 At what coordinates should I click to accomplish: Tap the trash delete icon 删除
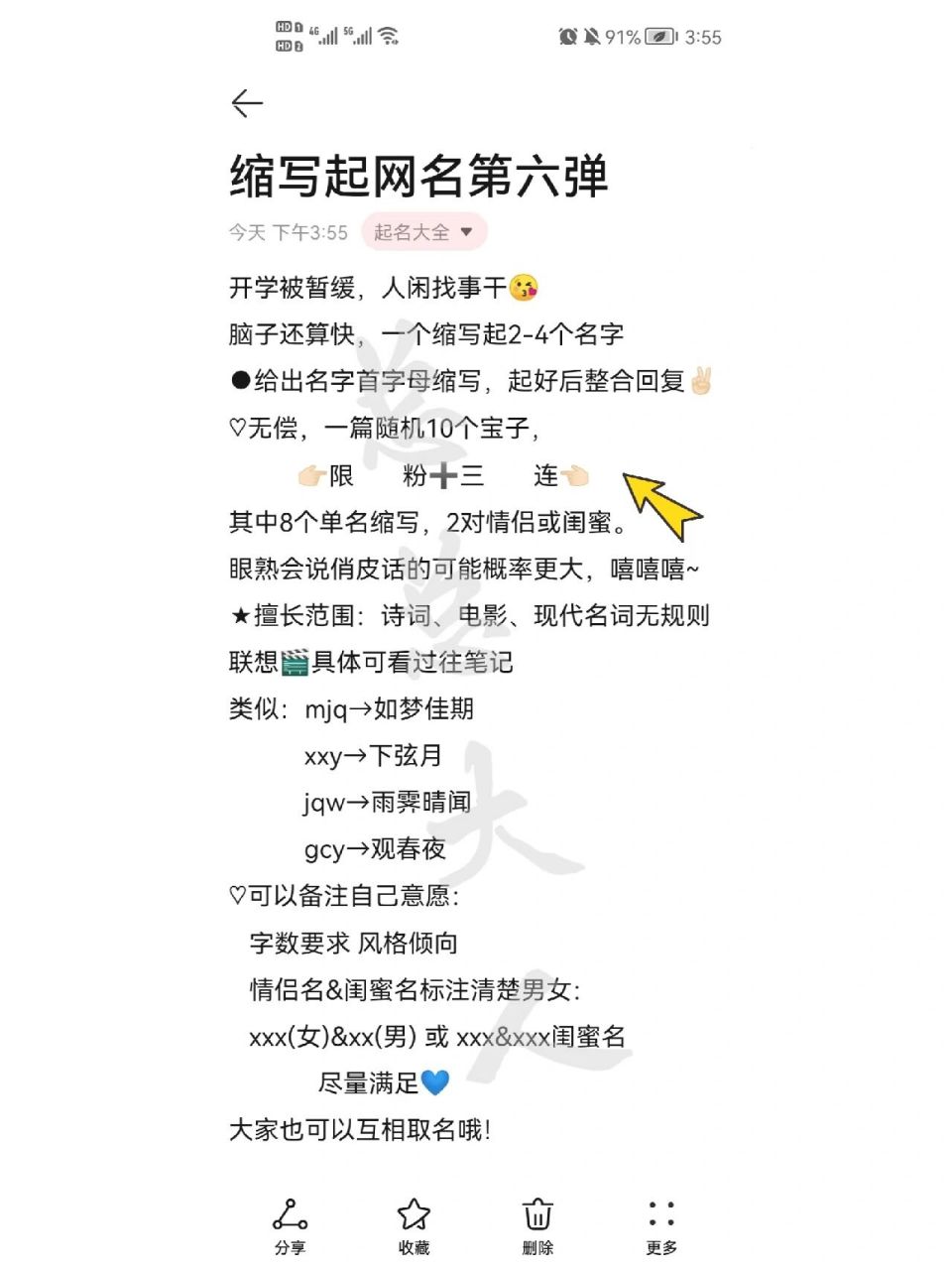536,1214
